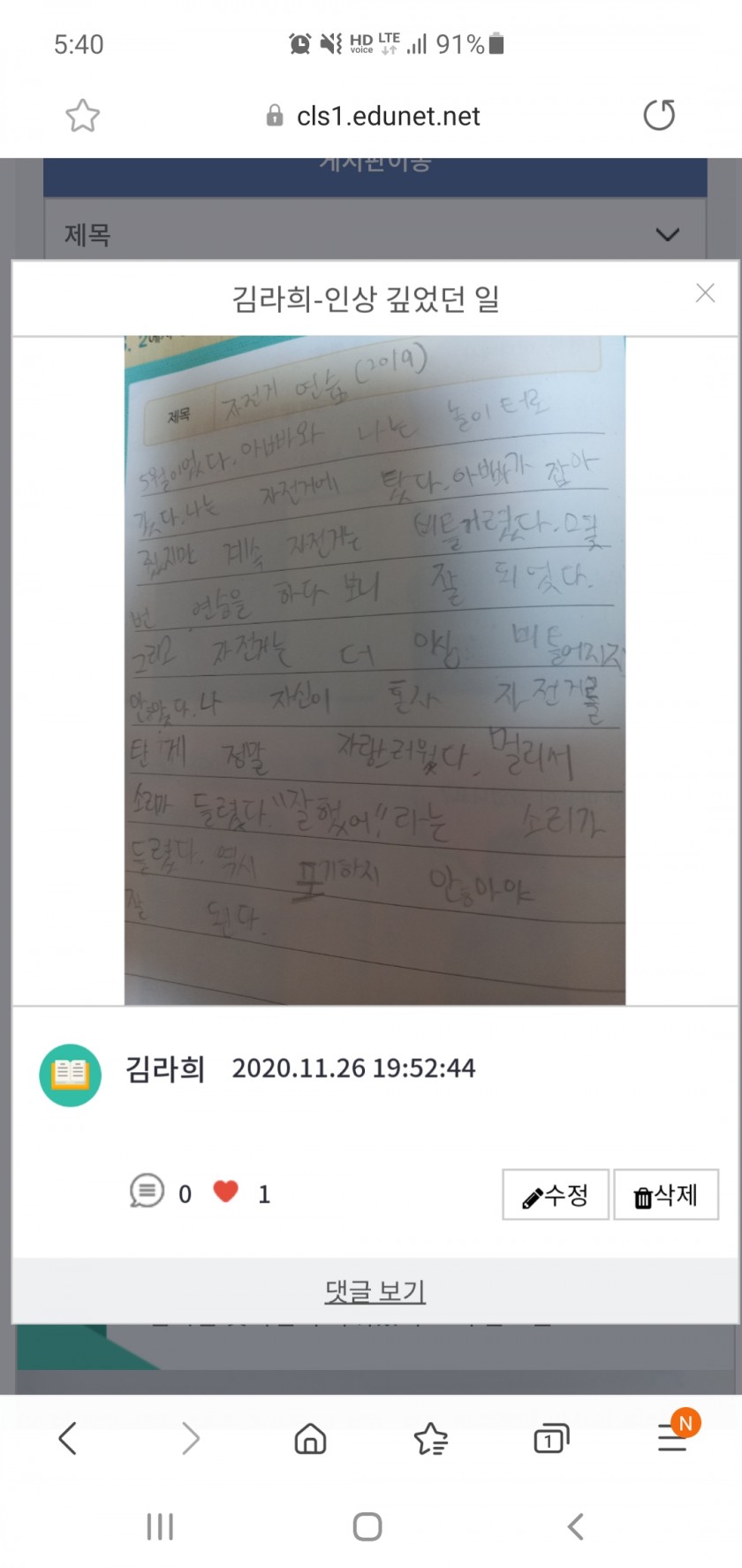This screenshot has width=742, height=1568.
Task: Go to the system home screen
Action: [367, 1526]
